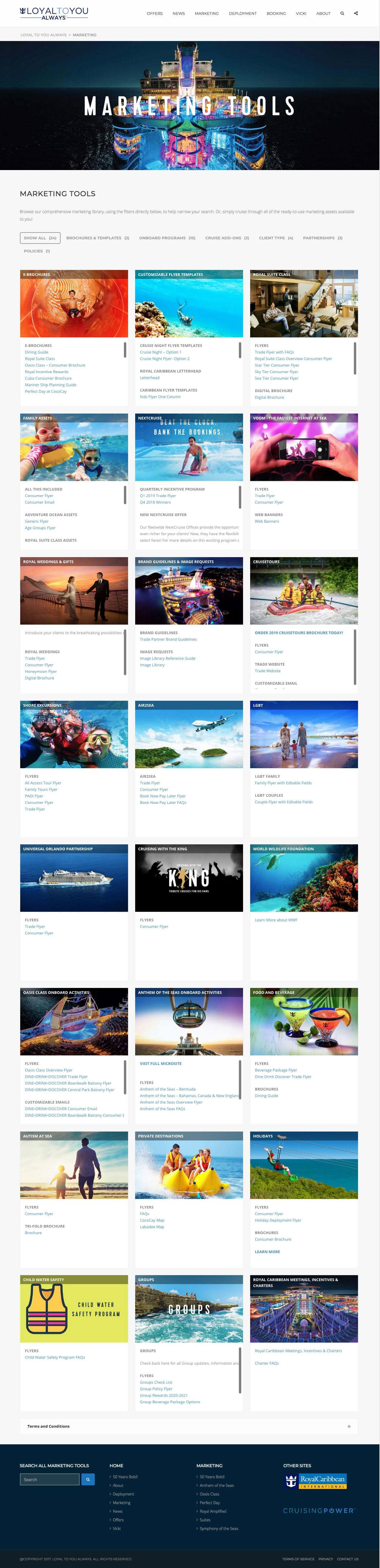Open the Offers navigation menu
The image size is (380, 1568).
point(154,13)
